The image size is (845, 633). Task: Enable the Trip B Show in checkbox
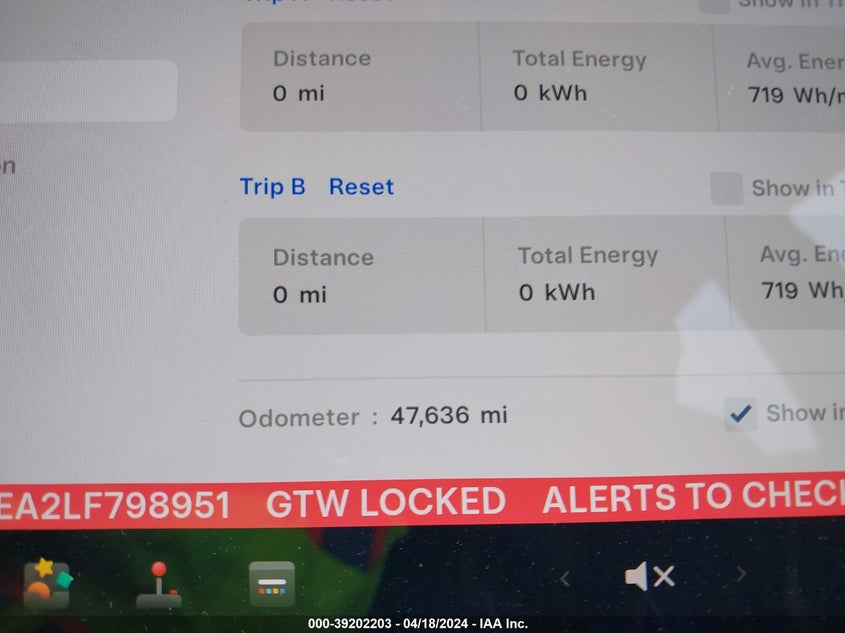(726, 188)
